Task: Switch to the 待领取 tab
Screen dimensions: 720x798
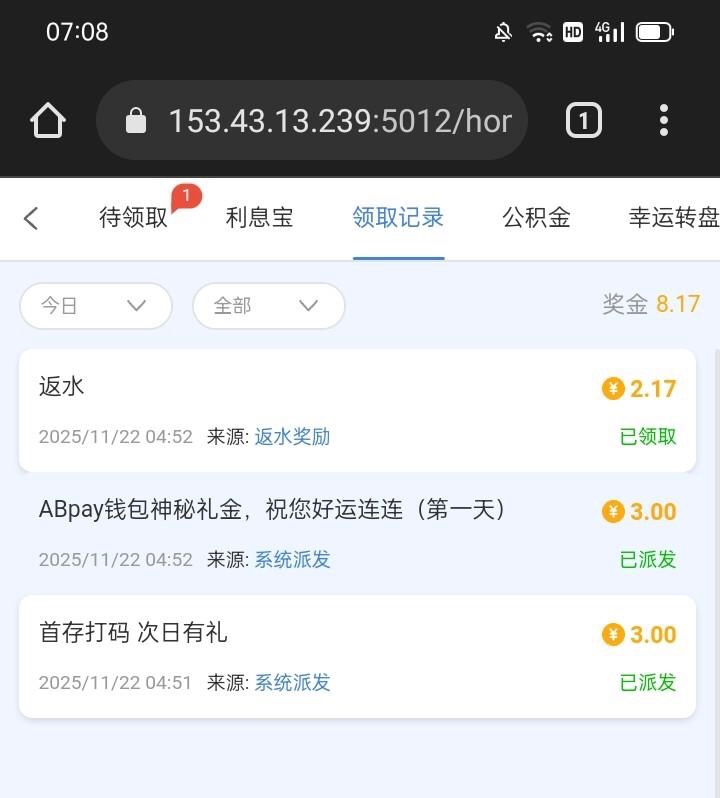Action: tap(134, 218)
